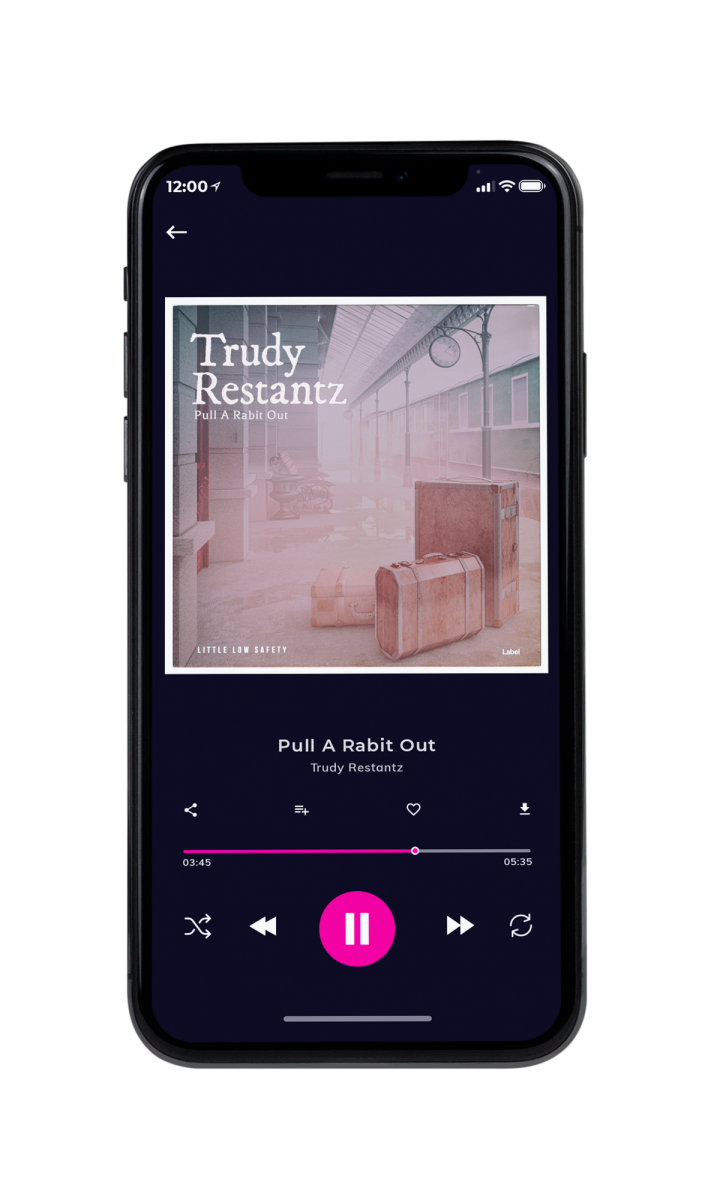
Task: Share the song Pull A Rabit Out
Action: 191,810
